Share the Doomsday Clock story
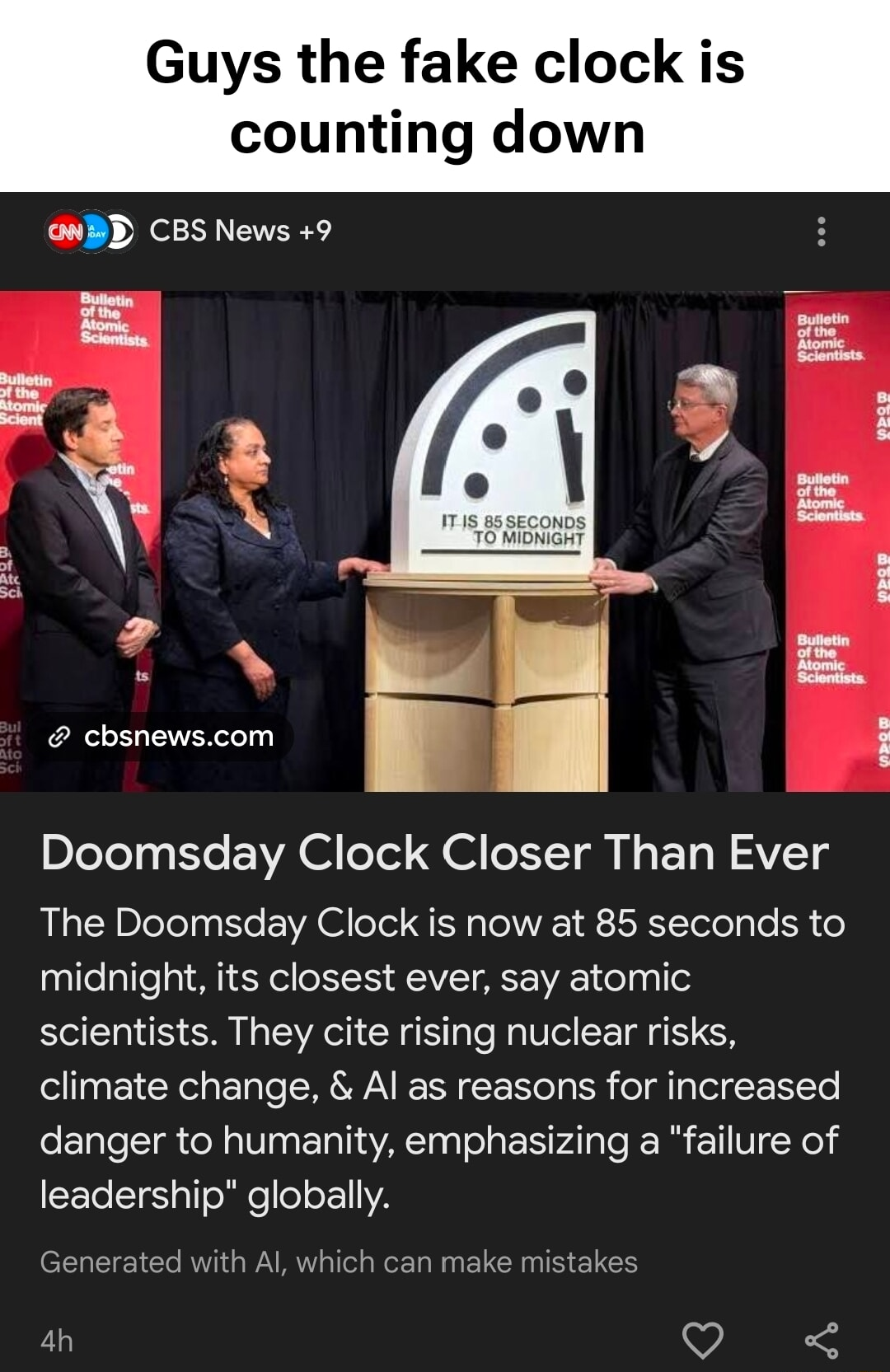 pyautogui.click(x=822, y=1339)
